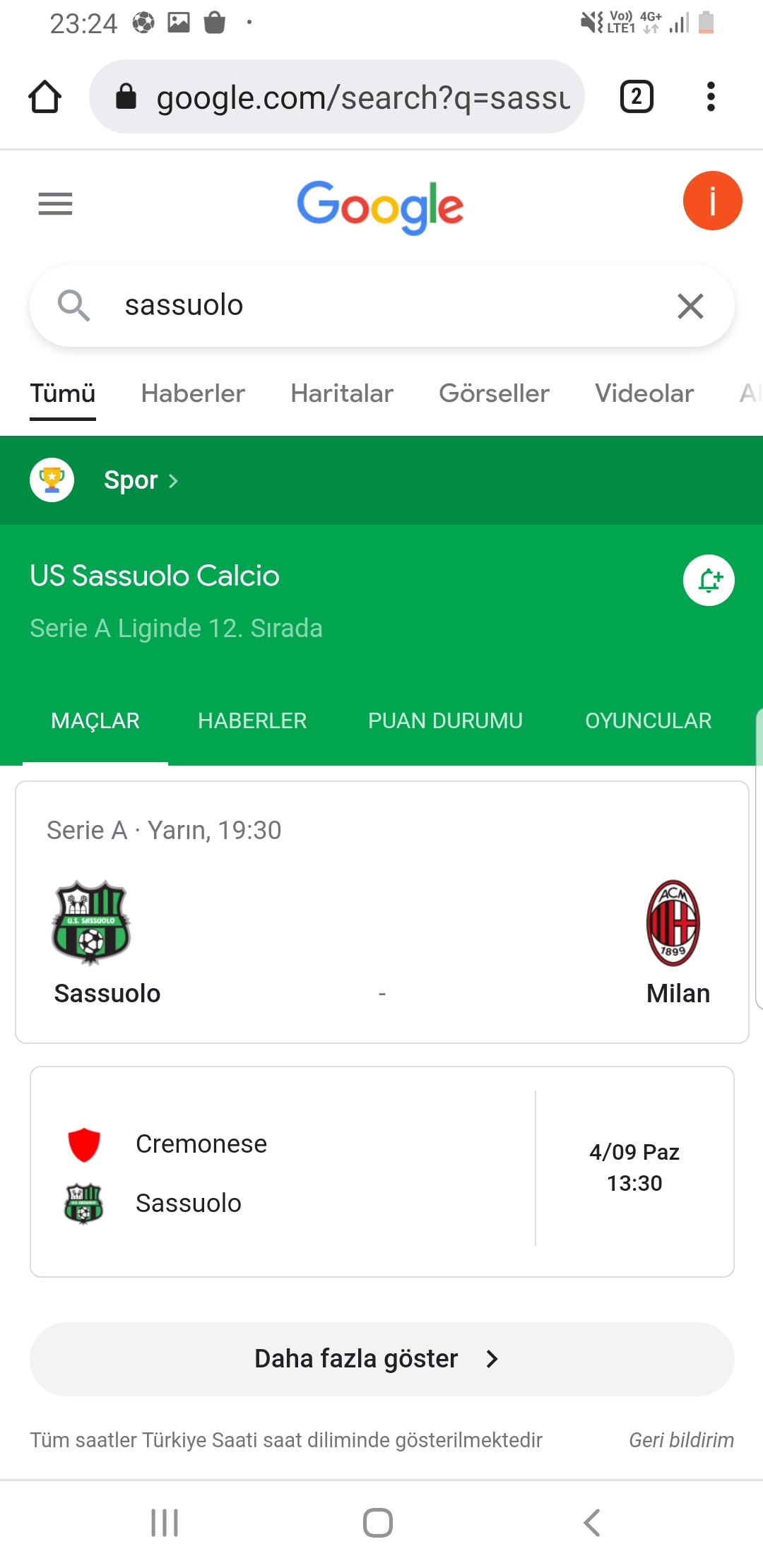Switch to the Videolar tab
Viewport: 763px width, 1568px height.
(644, 393)
